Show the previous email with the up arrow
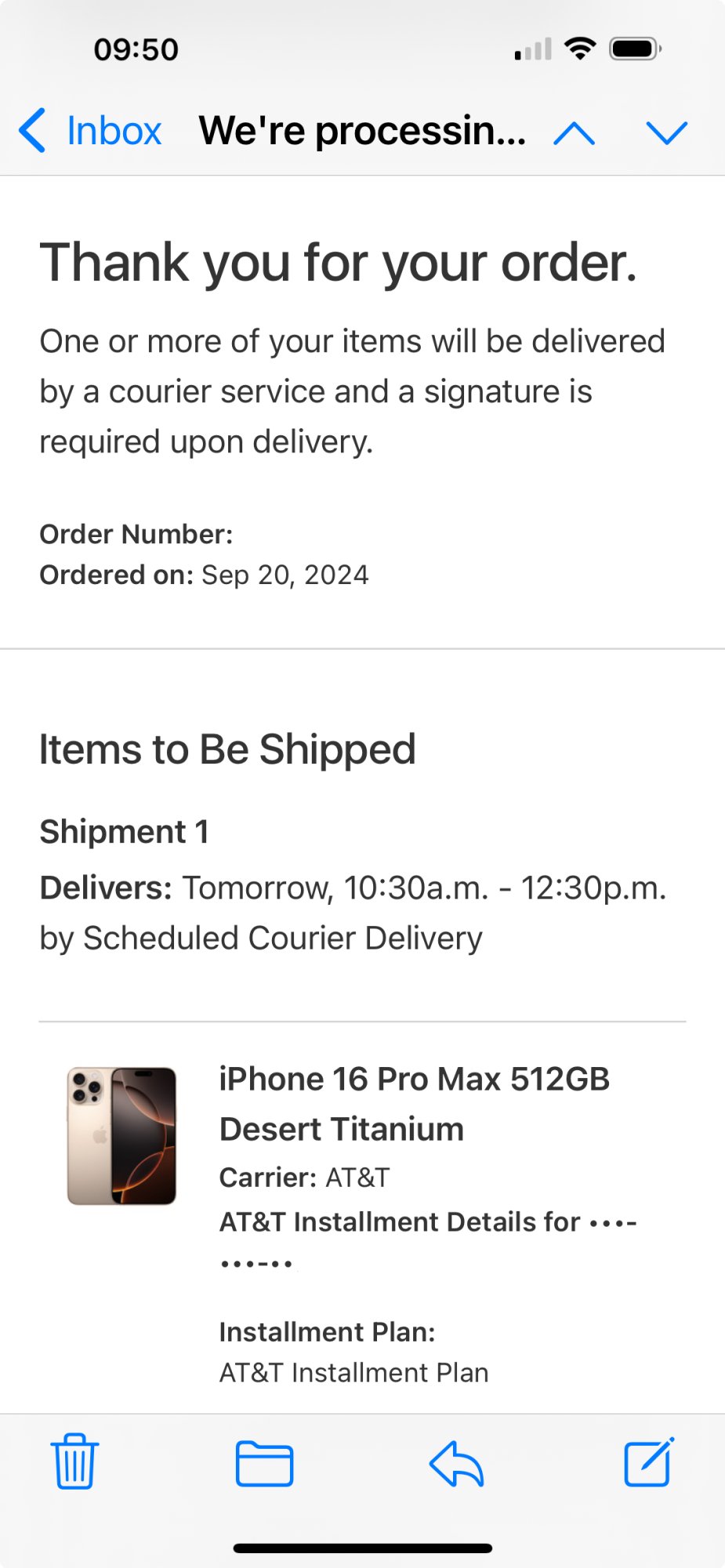 point(574,132)
